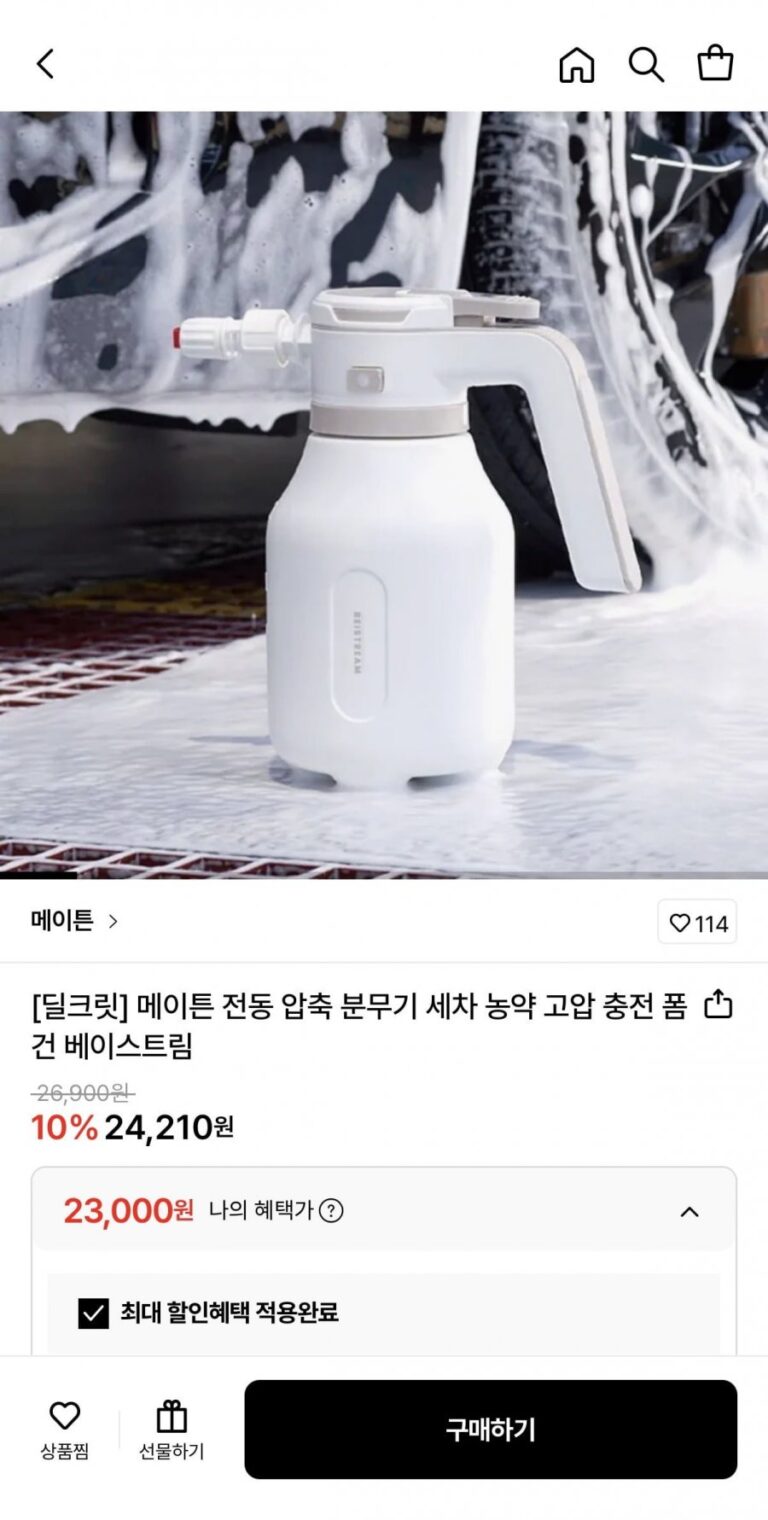Screen dimensions: 768x1520
Task: Open the 나의 혜택가 help icon
Action: click(331, 1211)
